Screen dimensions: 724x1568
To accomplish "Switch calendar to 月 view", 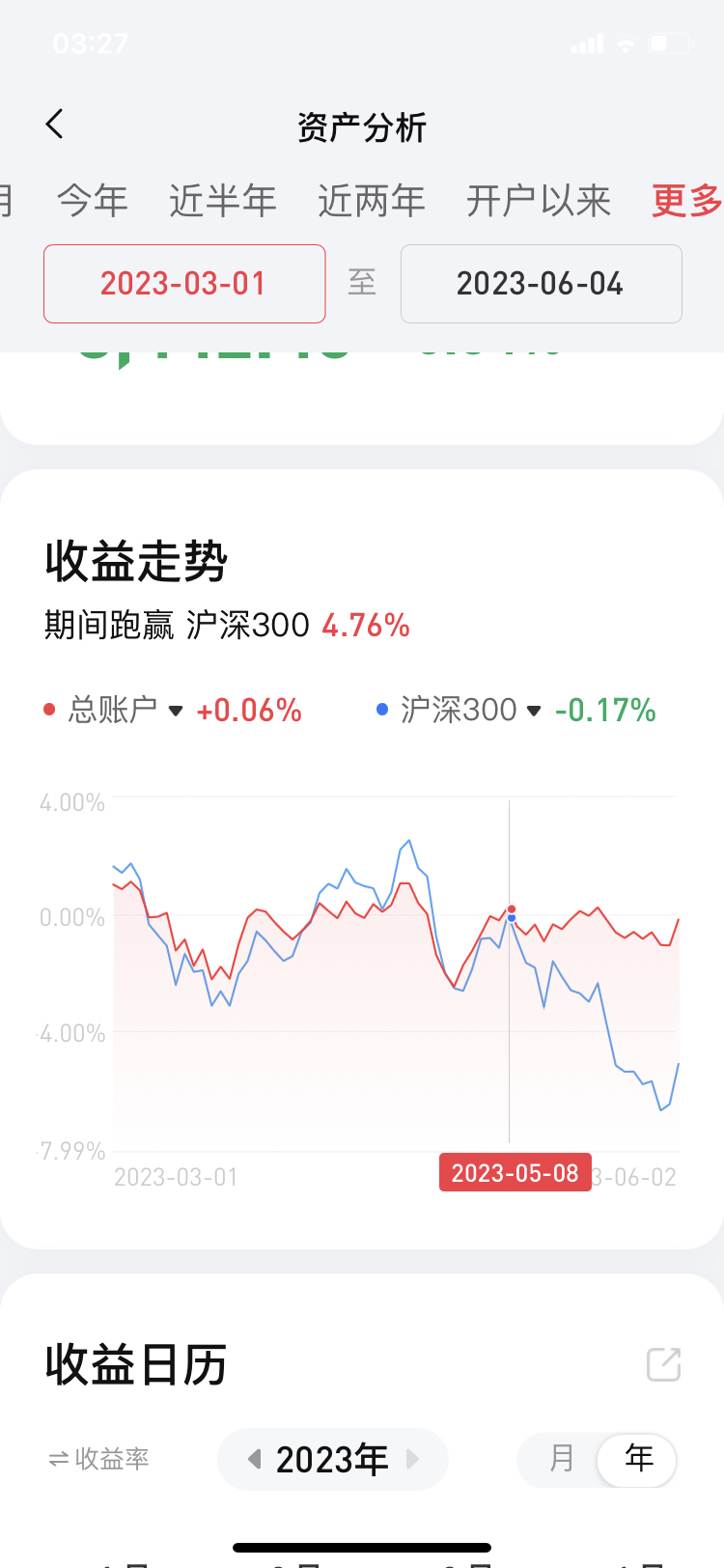I will (561, 1459).
